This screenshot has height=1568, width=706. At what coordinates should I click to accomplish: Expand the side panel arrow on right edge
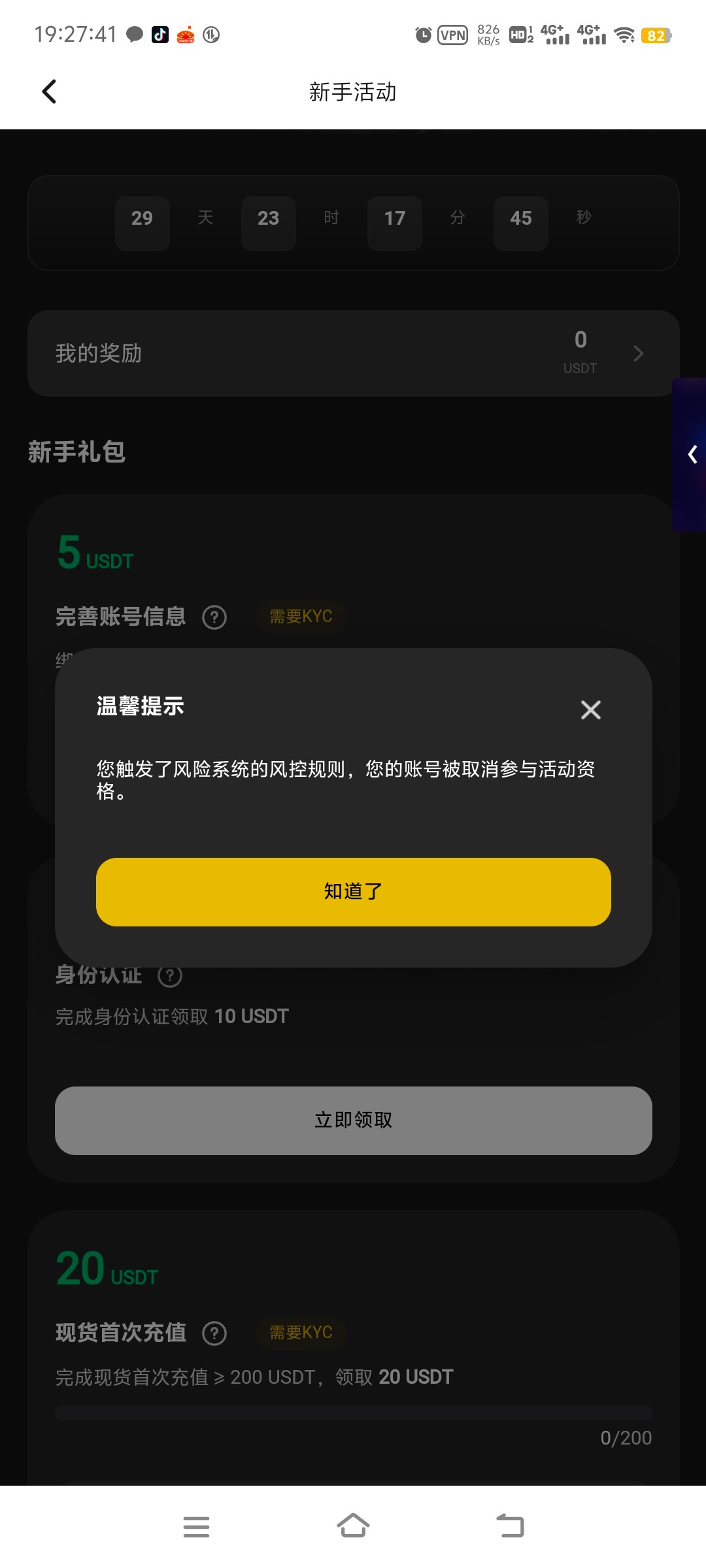(692, 454)
